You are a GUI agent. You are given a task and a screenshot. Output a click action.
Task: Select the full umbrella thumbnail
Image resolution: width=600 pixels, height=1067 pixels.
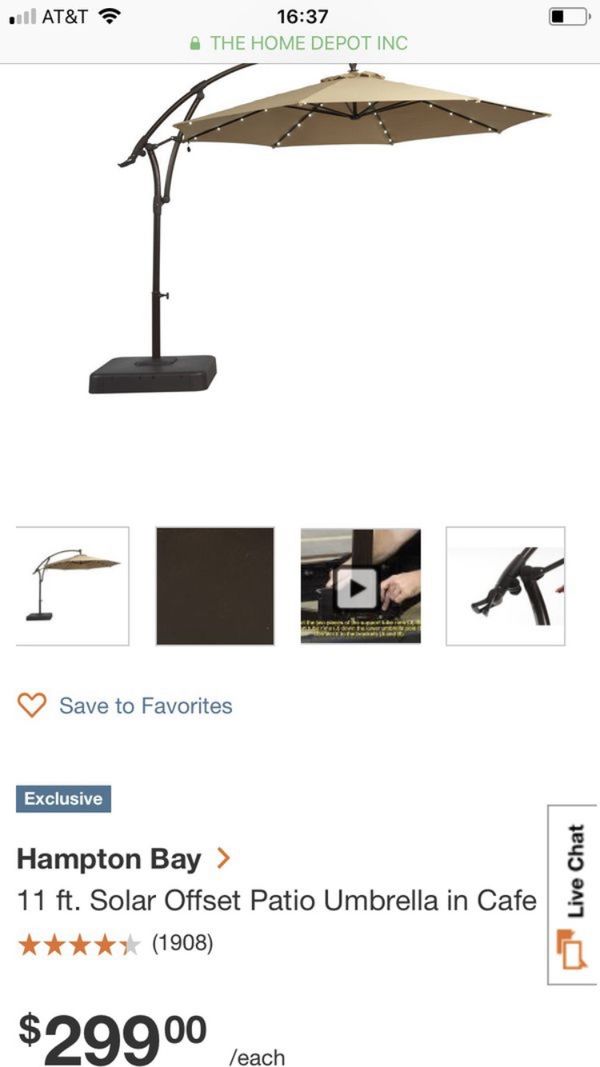point(72,586)
